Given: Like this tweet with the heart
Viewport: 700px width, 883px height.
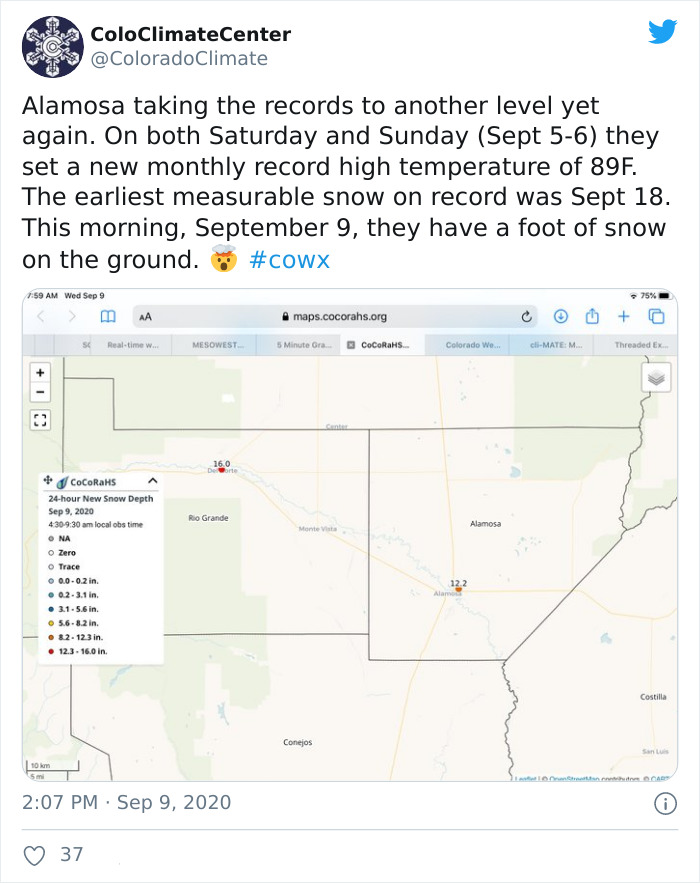Looking at the screenshot, I should 34,855.
